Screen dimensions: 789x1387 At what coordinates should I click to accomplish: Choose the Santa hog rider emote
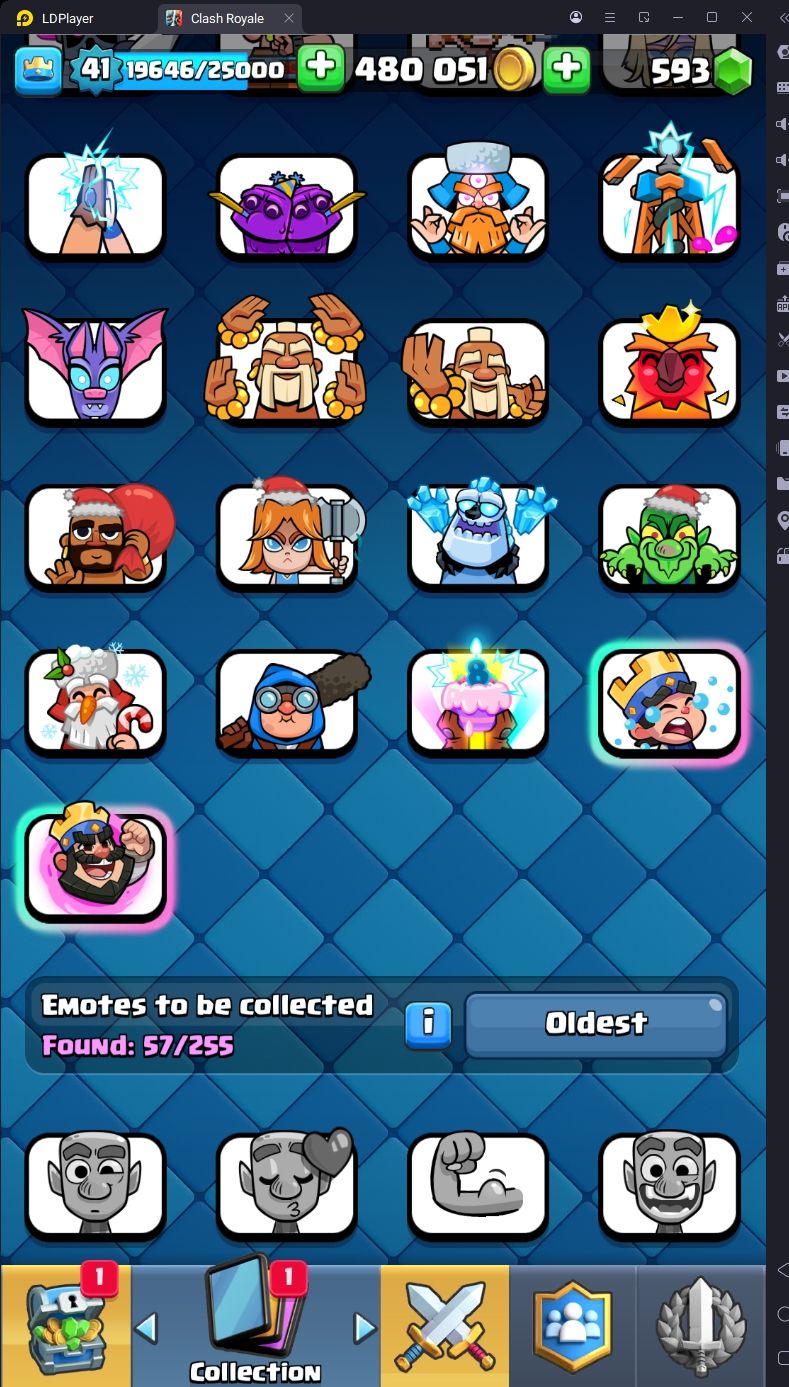[95, 535]
